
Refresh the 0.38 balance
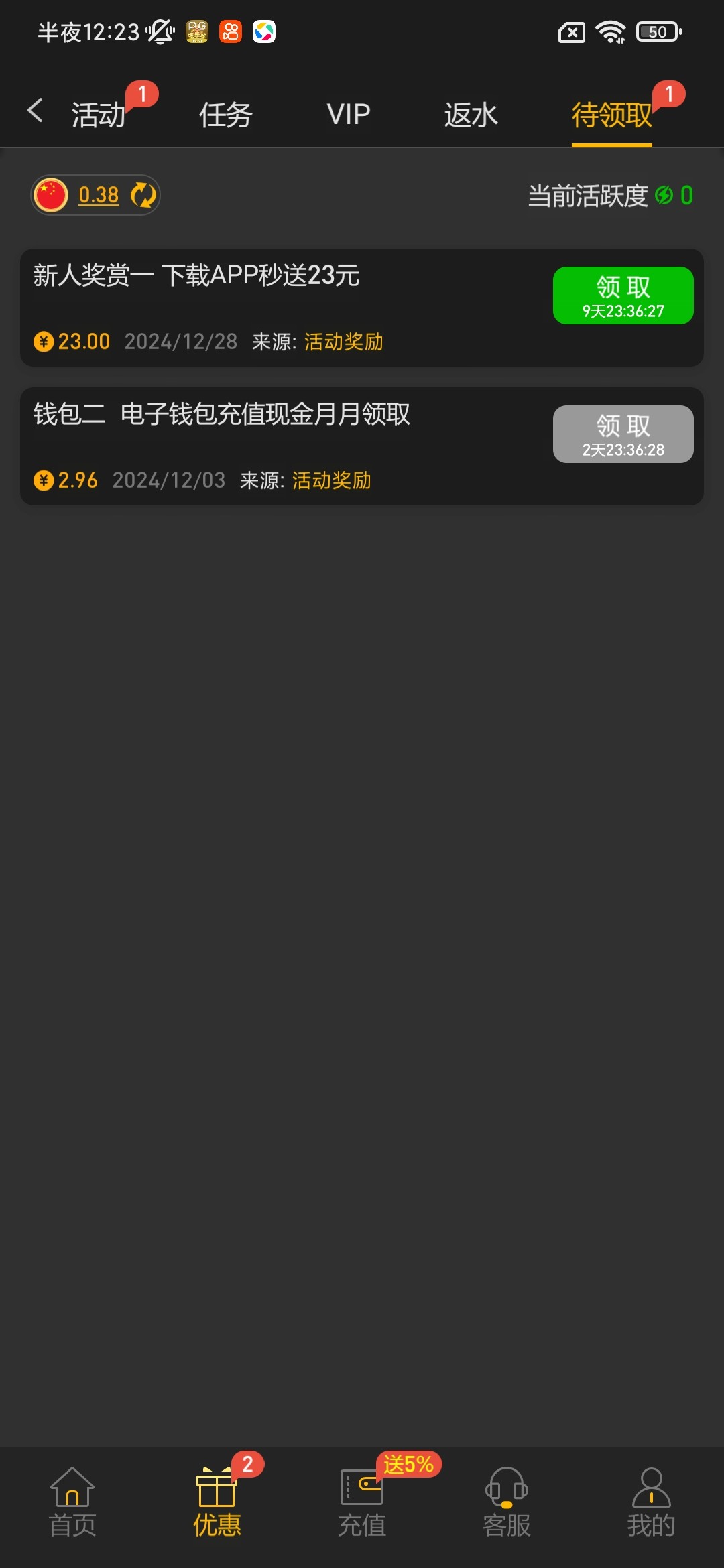(x=143, y=196)
